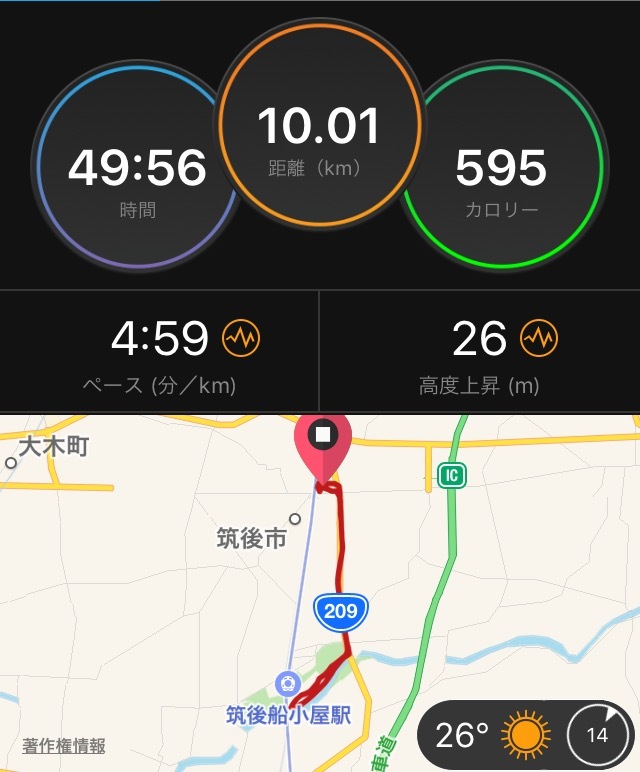The height and width of the screenshot is (772, 640).
Task: Open the route map
Action: [x=320, y=593]
